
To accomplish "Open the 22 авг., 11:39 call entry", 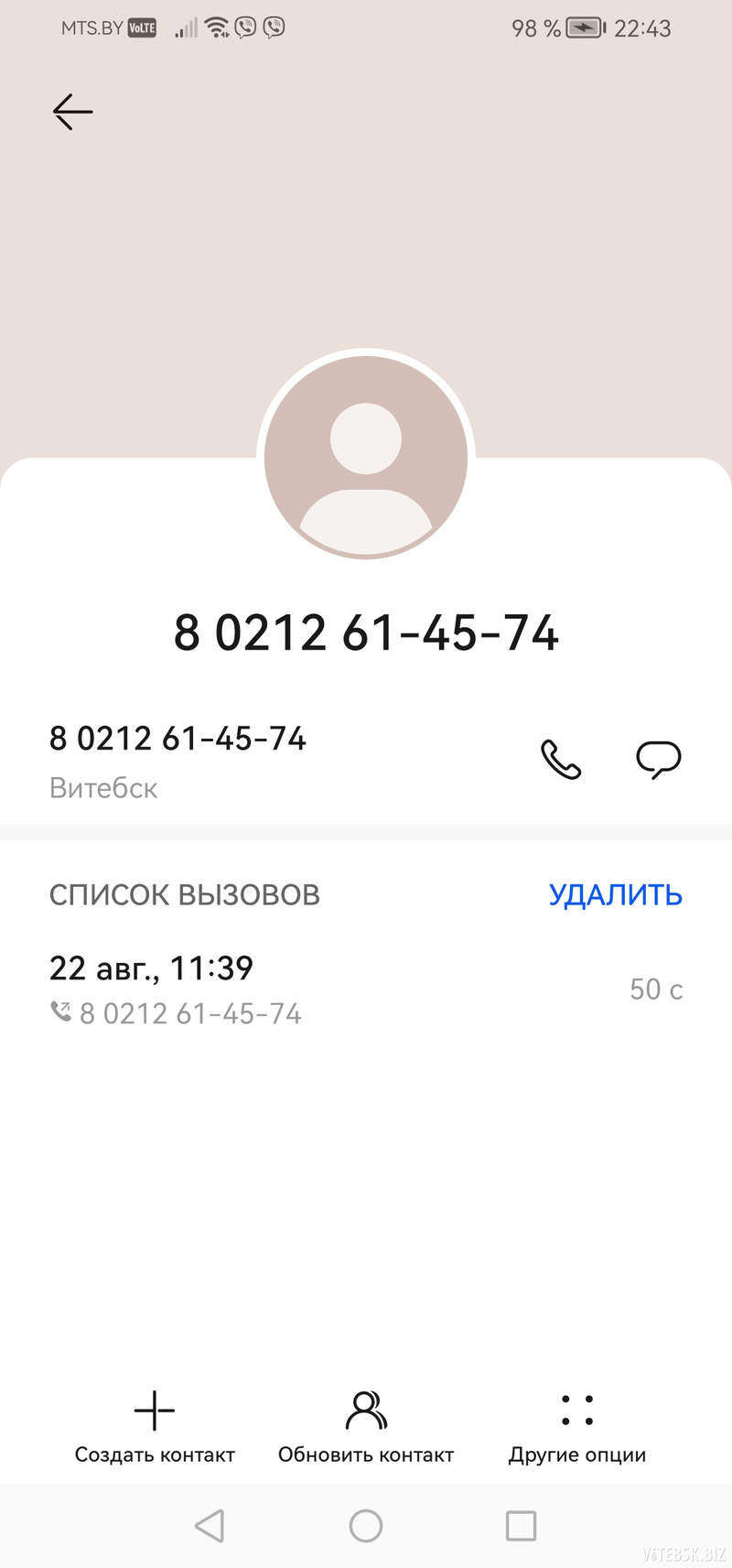I will pos(366,989).
